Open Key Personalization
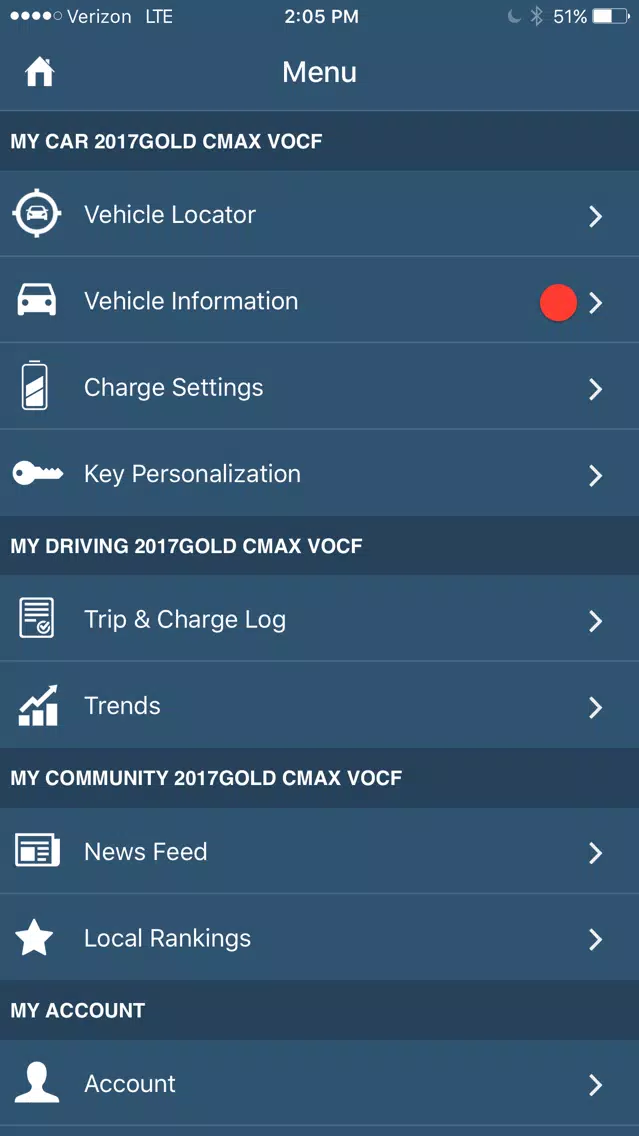The image size is (639, 1136). click(320, 473)
